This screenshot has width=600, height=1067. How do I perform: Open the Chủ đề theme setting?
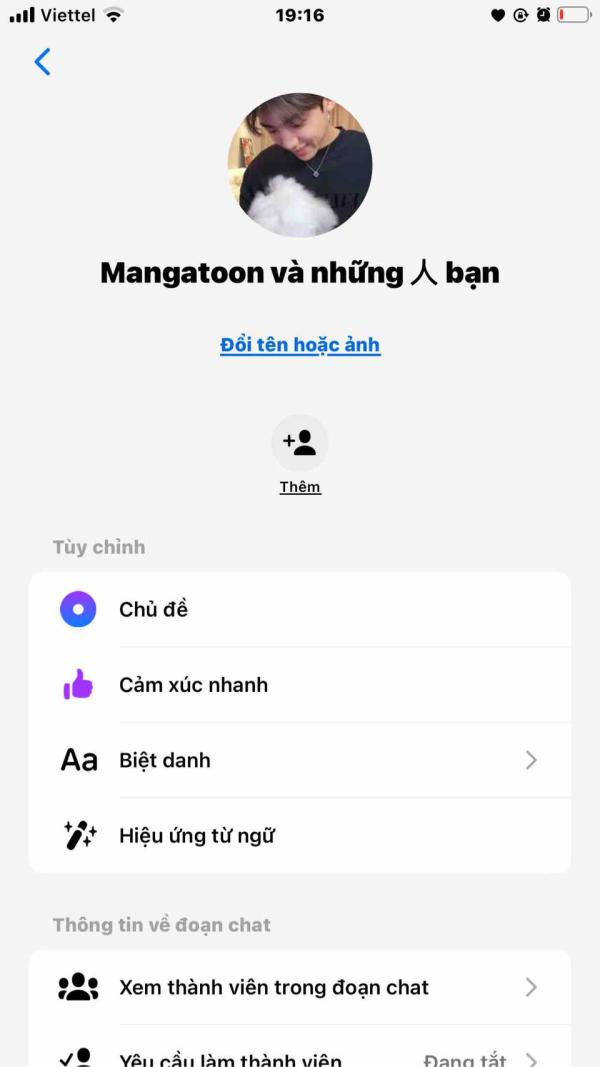point(300,609)
